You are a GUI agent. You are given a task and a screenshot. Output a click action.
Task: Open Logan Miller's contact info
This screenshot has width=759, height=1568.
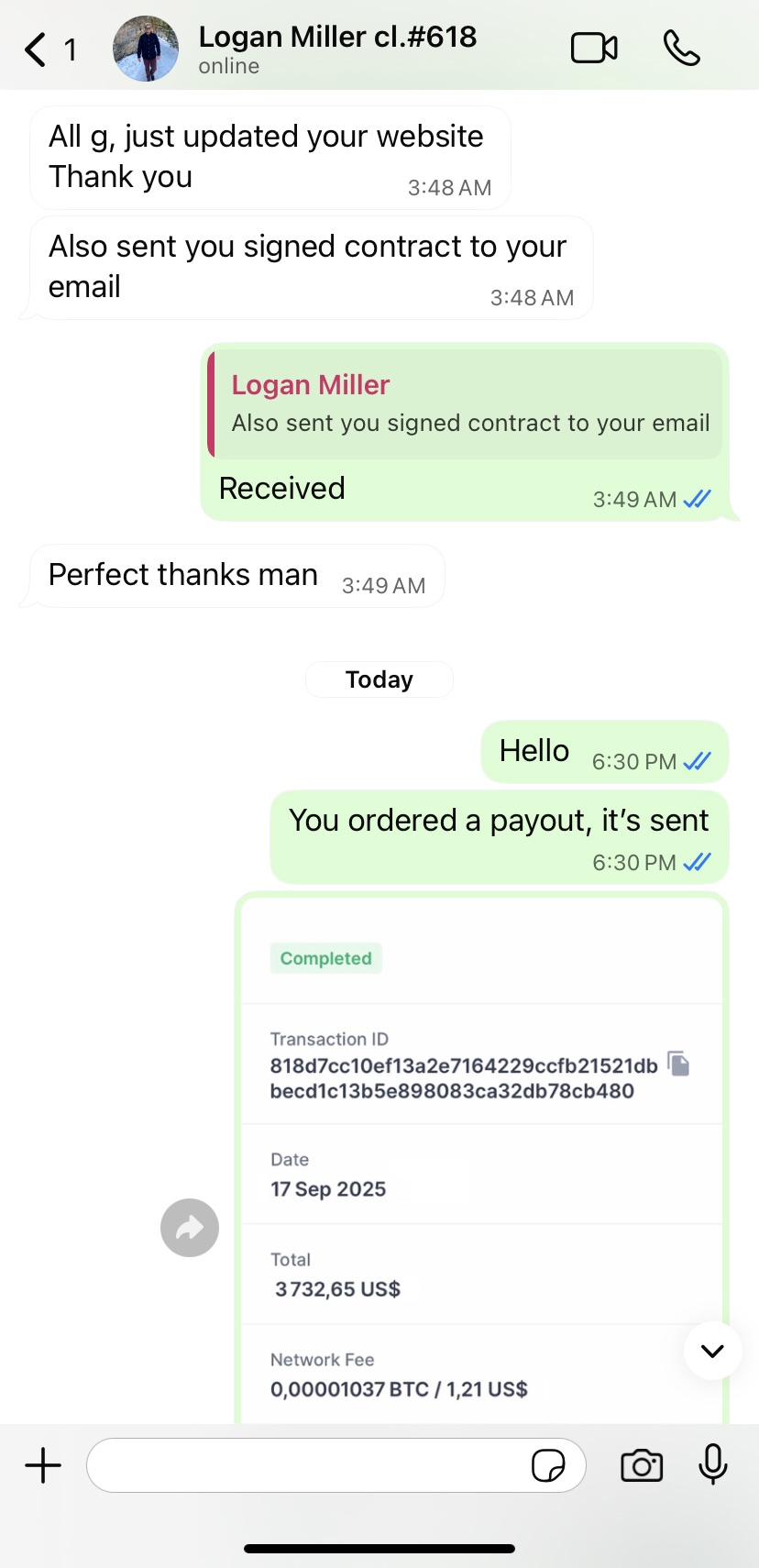336,49
